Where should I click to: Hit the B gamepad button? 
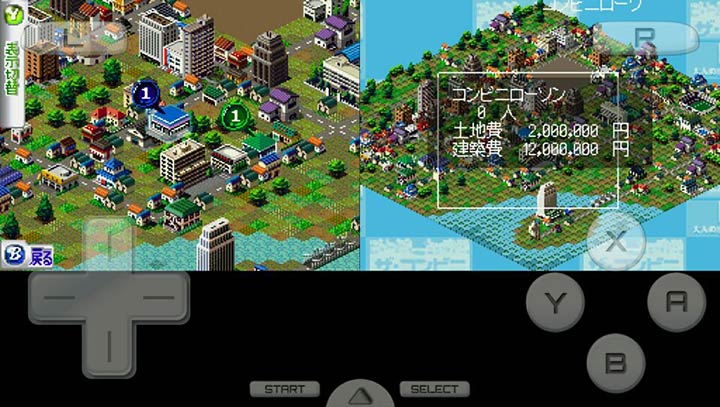615,363
